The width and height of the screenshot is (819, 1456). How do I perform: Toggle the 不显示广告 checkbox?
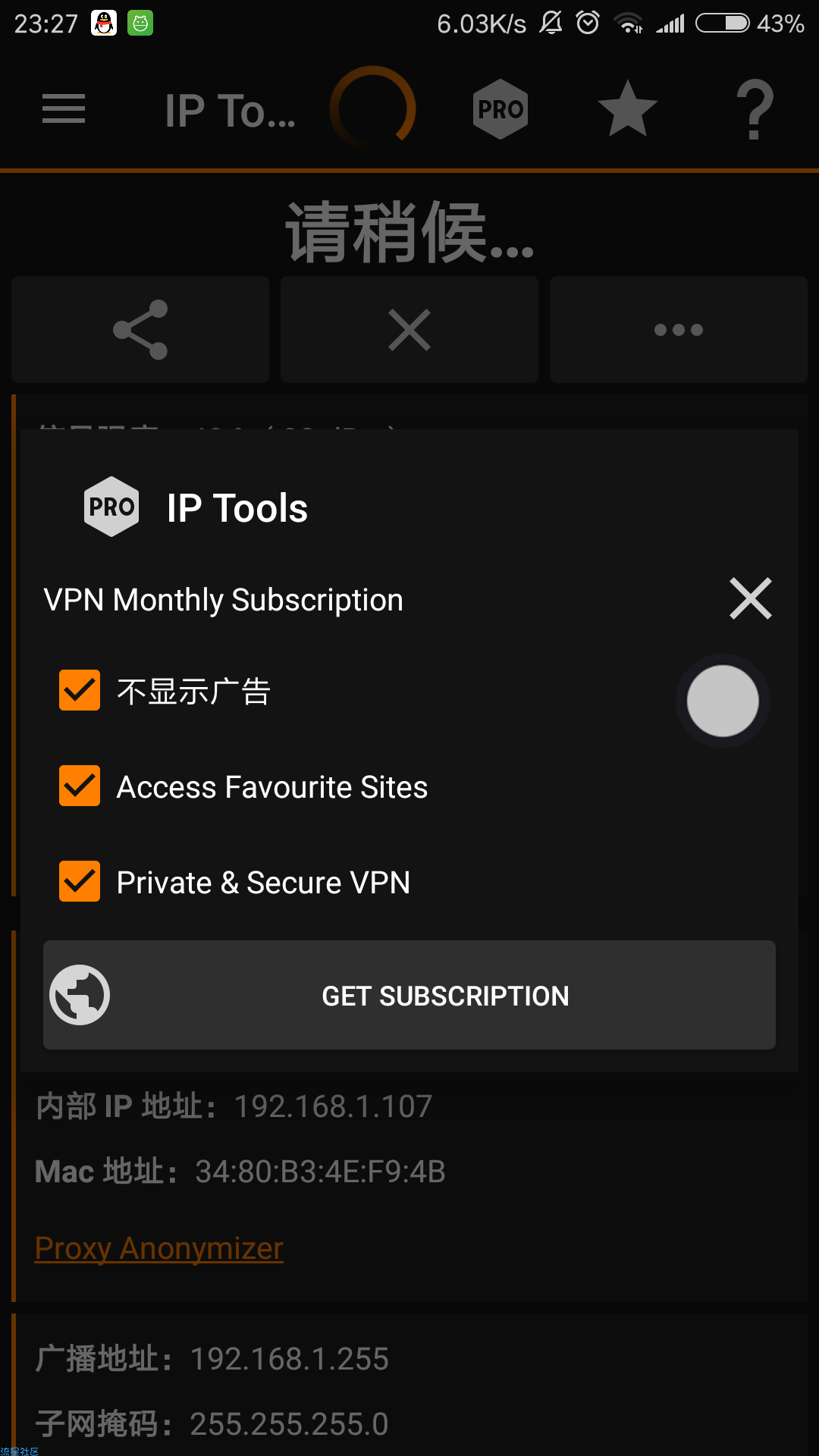[80, 690]
